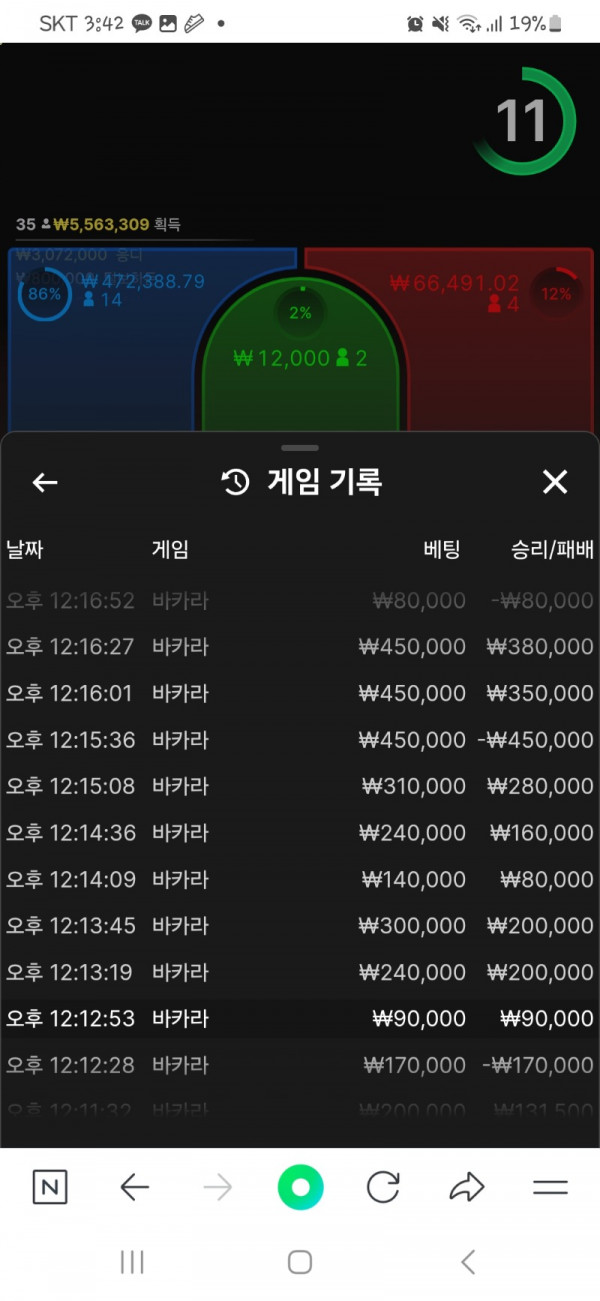Screen dimensions: 600x1301
Task: View the 12:14:09 game record row
Action: pos(300,880)
